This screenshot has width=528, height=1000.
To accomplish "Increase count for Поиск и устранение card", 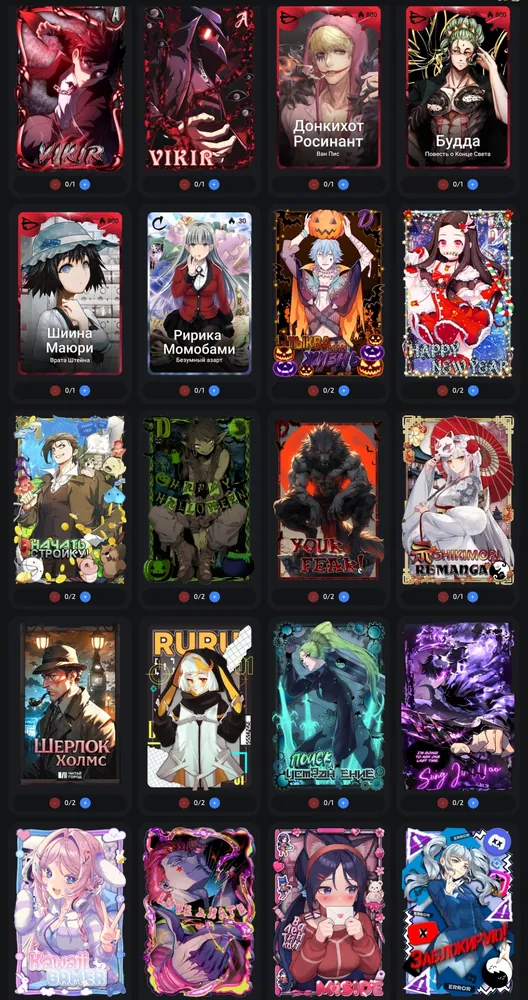I will coord(344,803).
